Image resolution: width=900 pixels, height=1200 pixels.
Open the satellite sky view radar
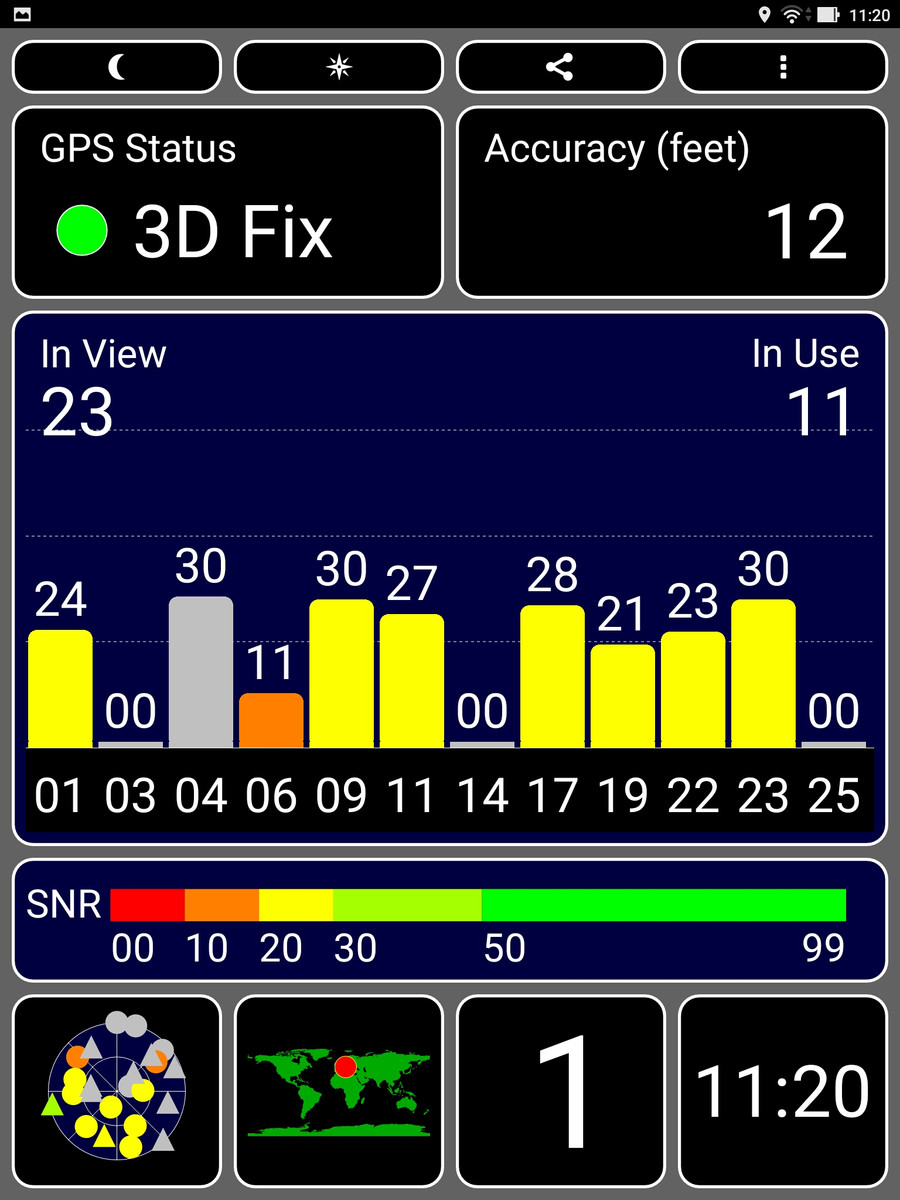(x=117, y=1090)
